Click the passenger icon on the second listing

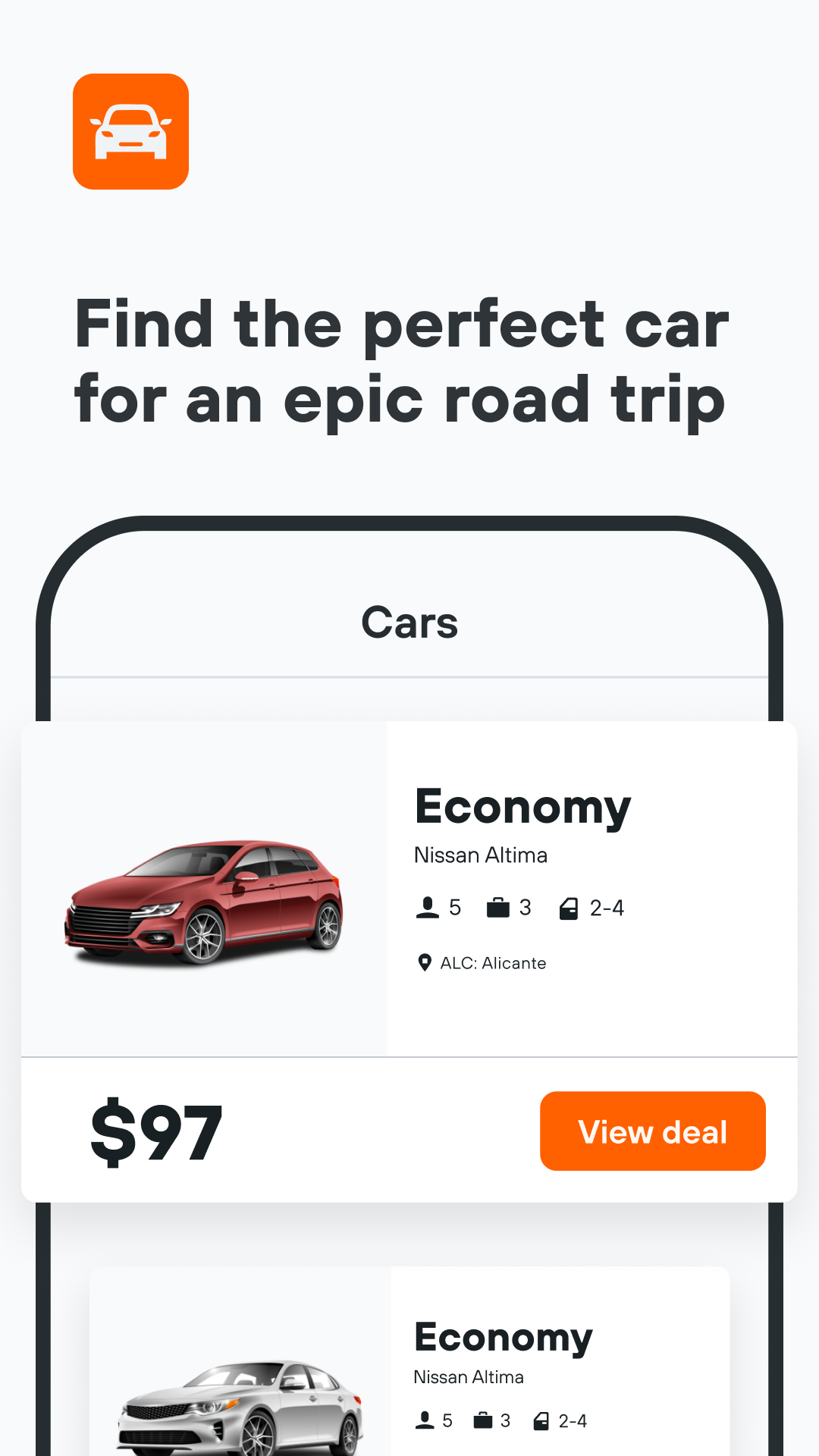425,1420
